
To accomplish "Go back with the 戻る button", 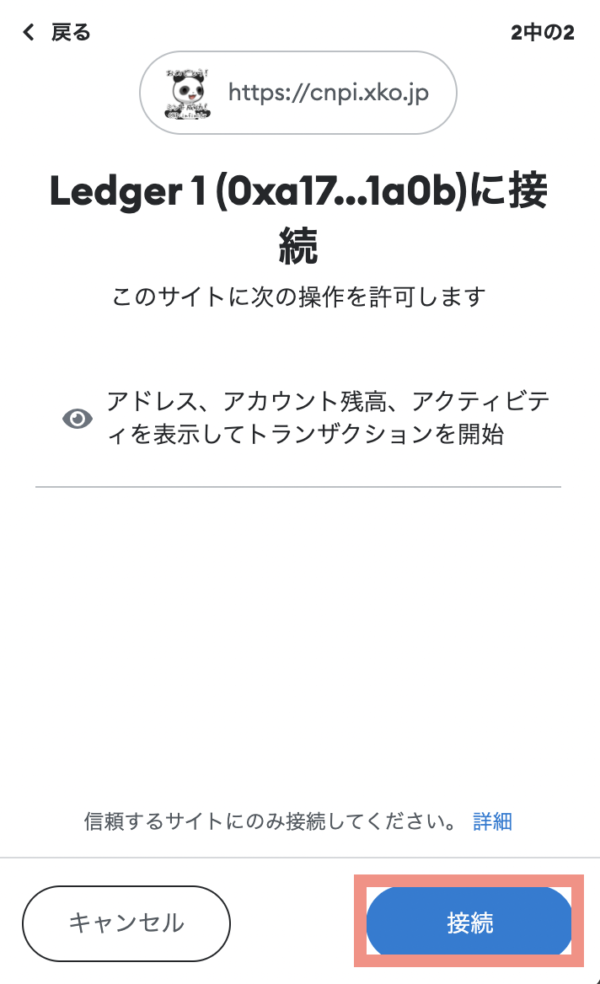I will tap(56, 32).
